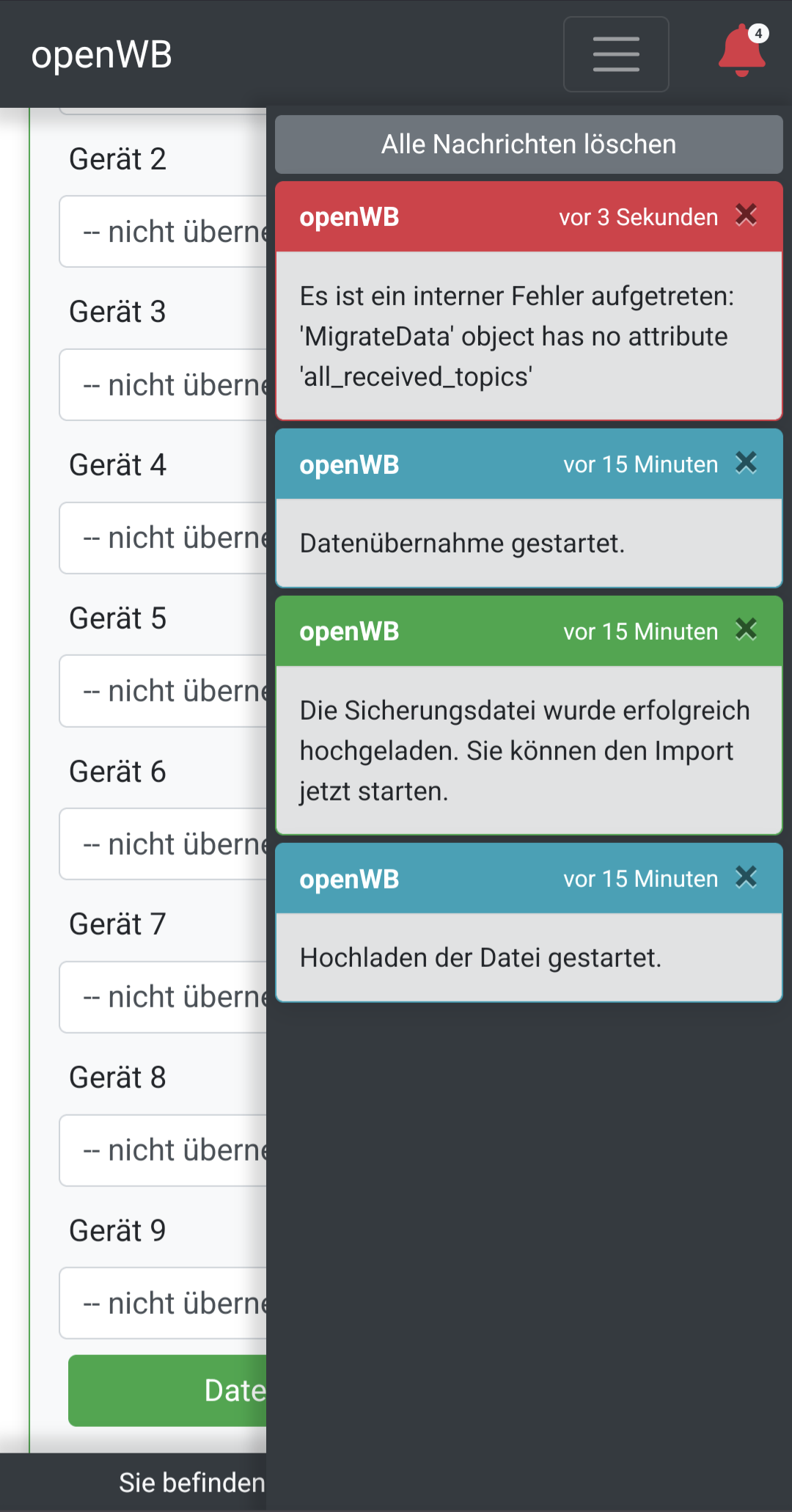
Task: Dismiss the Sicherungsdatei uploaded message
Action: coord(746,629)
